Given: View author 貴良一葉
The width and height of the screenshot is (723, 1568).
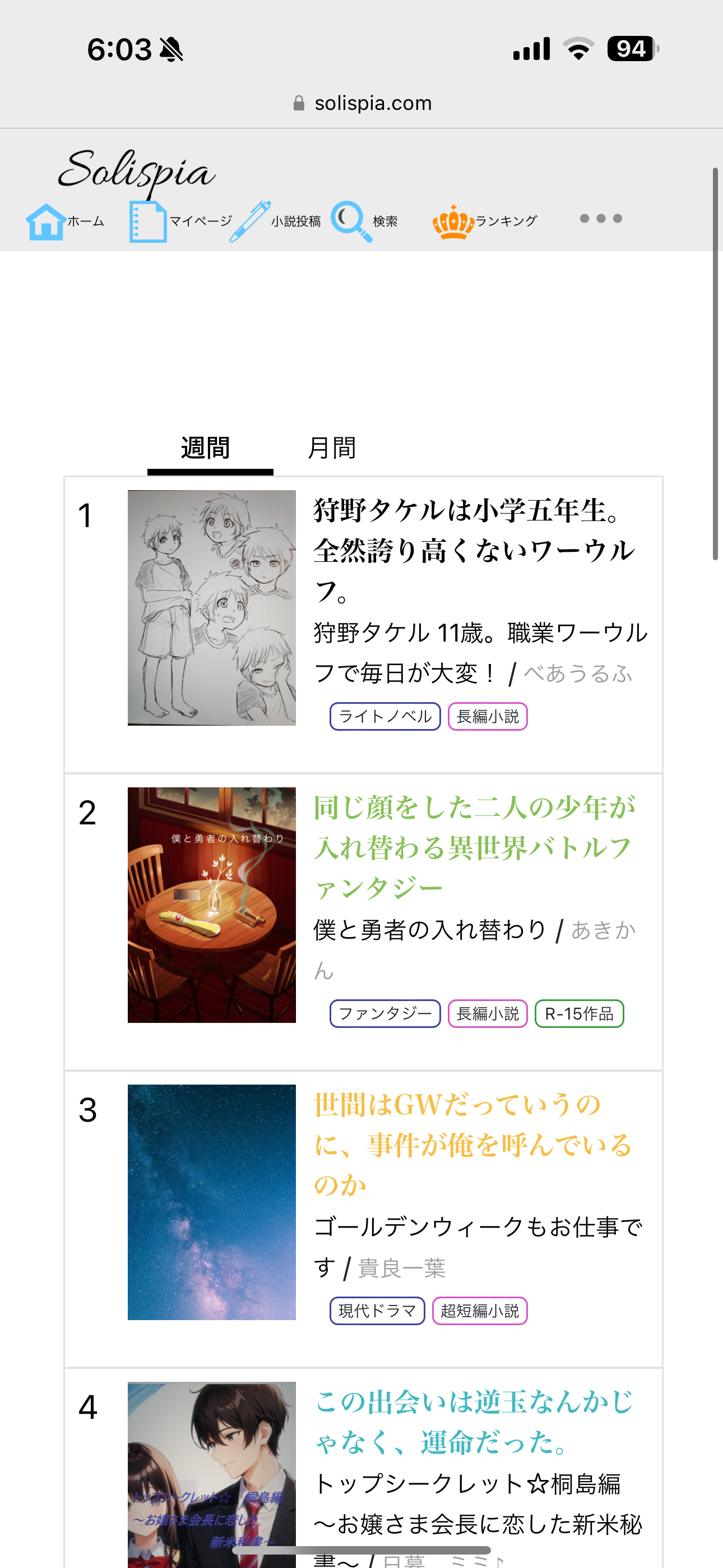Looking at the screenshot, I should pyautogui.click(x=402, y=1269).
